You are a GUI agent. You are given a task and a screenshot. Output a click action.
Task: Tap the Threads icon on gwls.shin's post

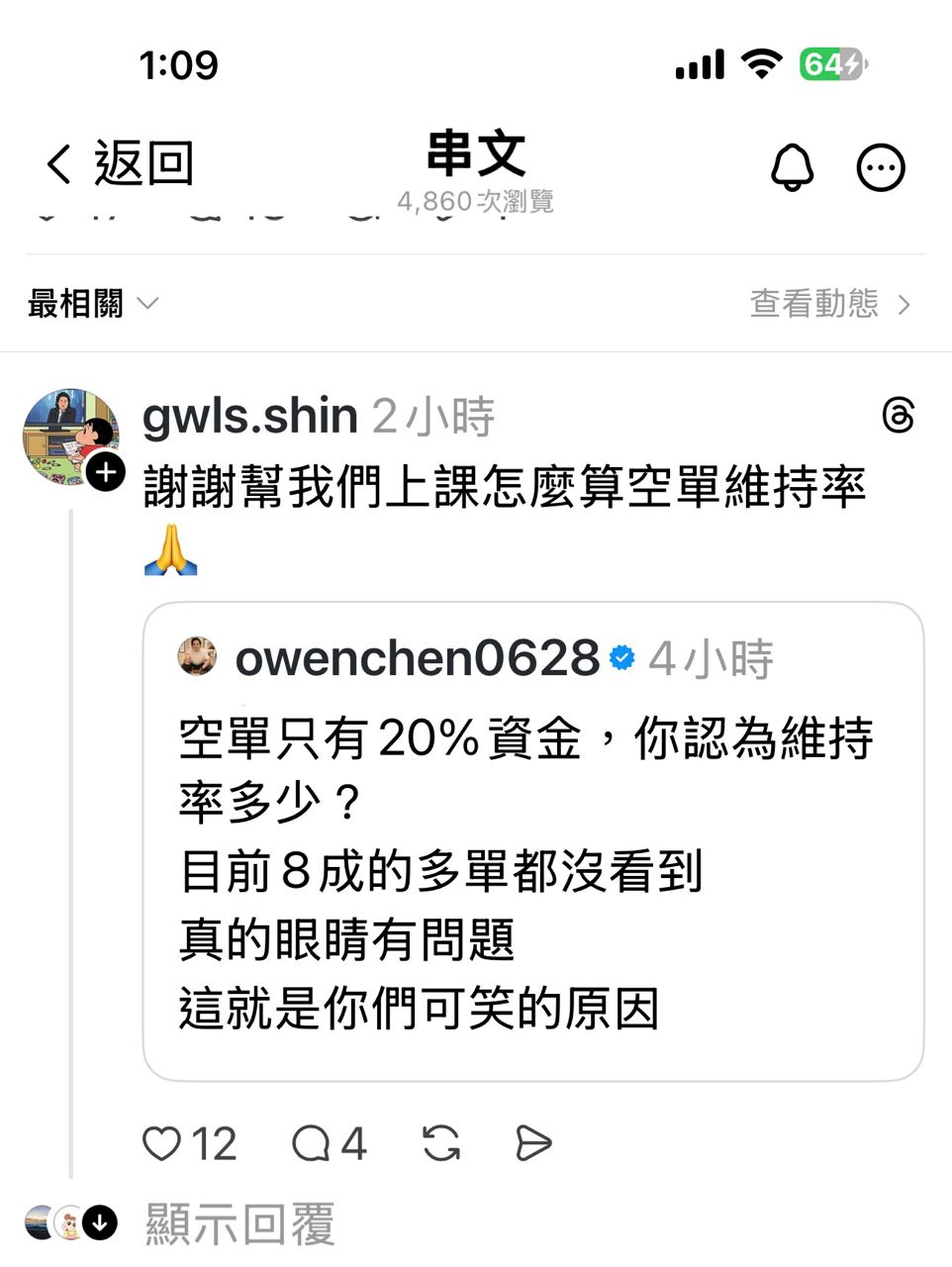(x=898, y=416)
